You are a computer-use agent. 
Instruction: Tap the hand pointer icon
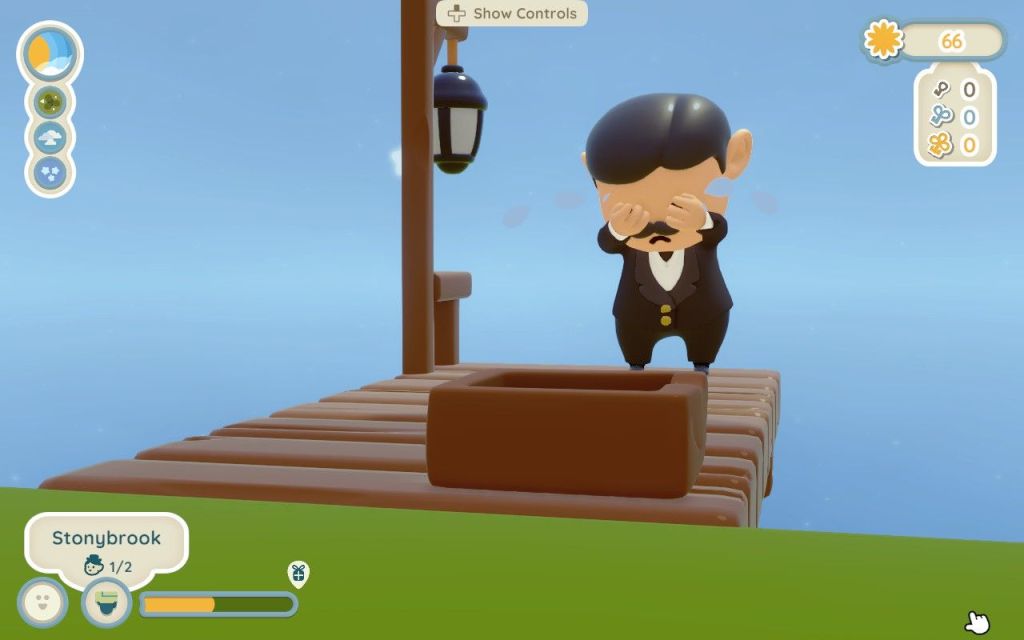pos(977,622)
